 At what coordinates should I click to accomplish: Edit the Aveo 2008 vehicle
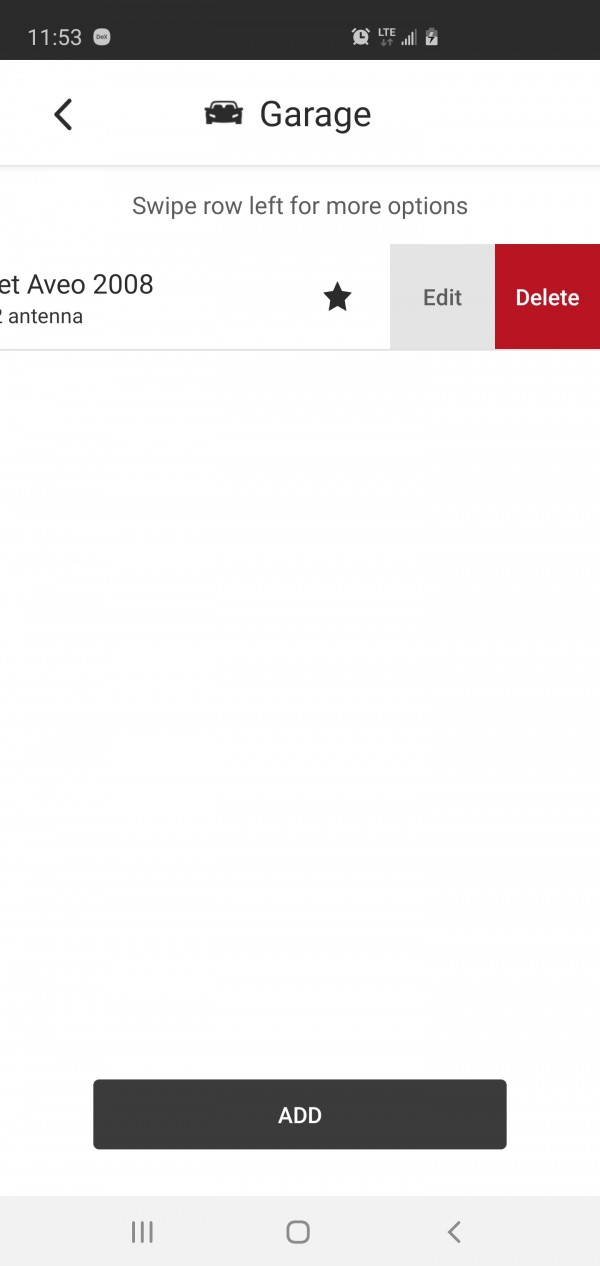point(442,297)
